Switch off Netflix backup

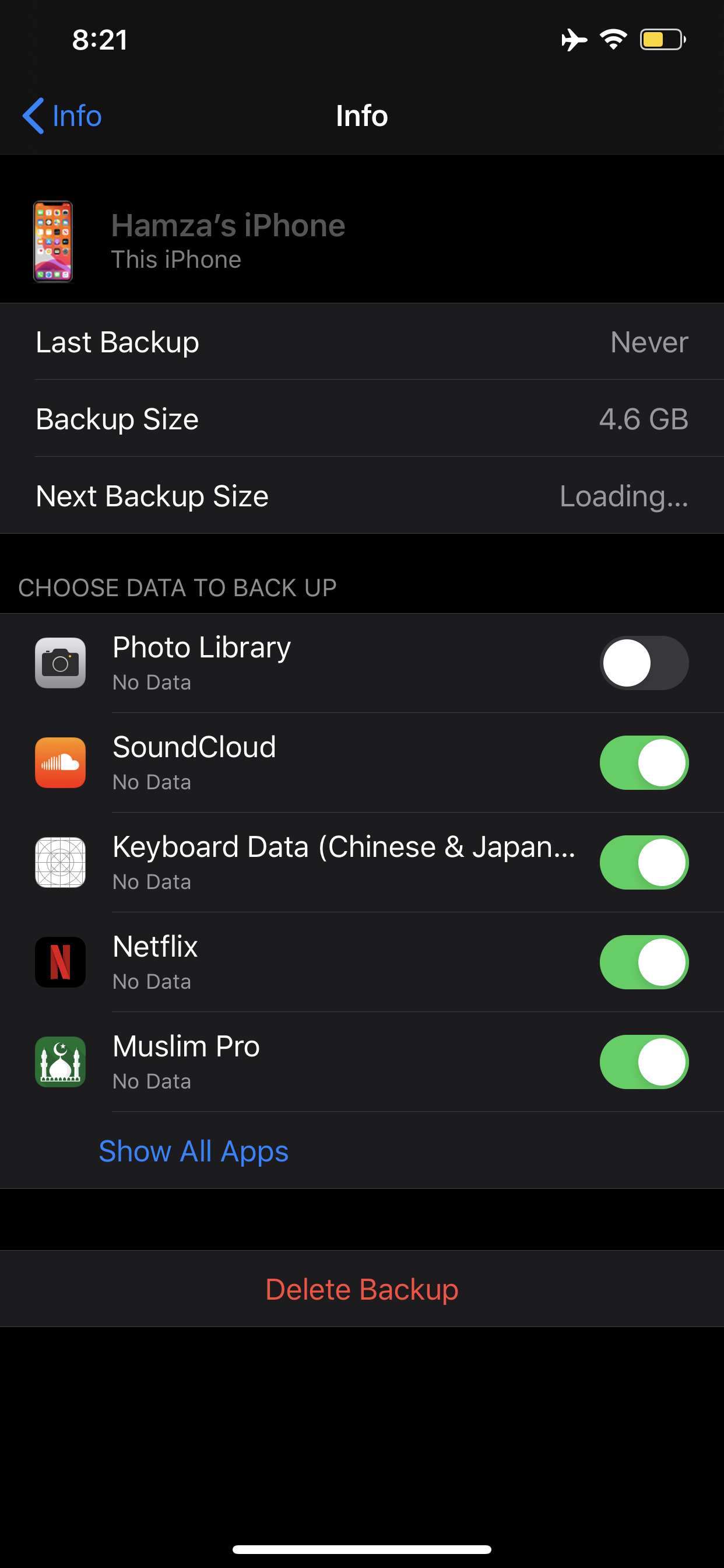point(644,963)
